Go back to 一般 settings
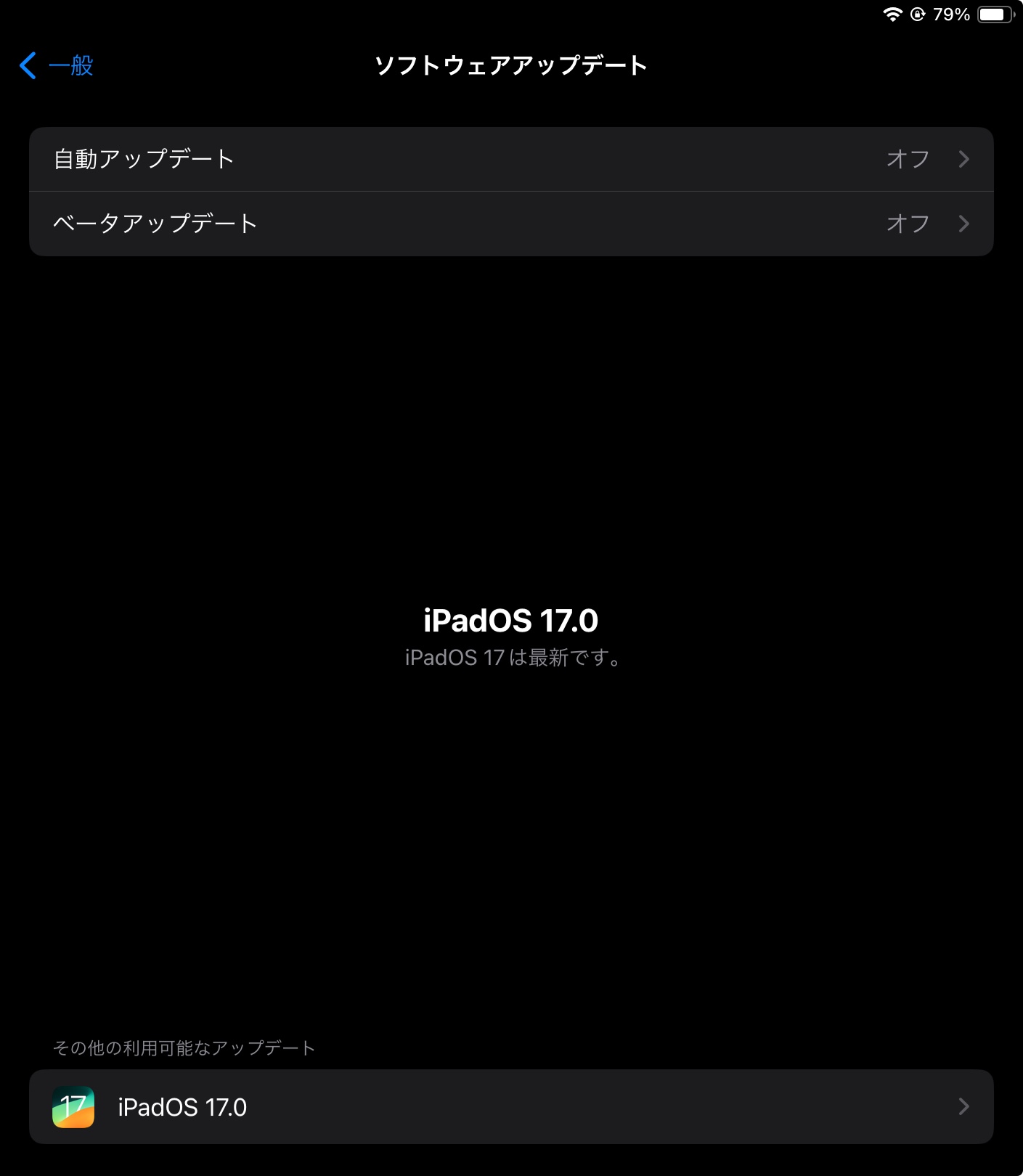This screenshot has width=1023, height=1176. pos(57,65)
